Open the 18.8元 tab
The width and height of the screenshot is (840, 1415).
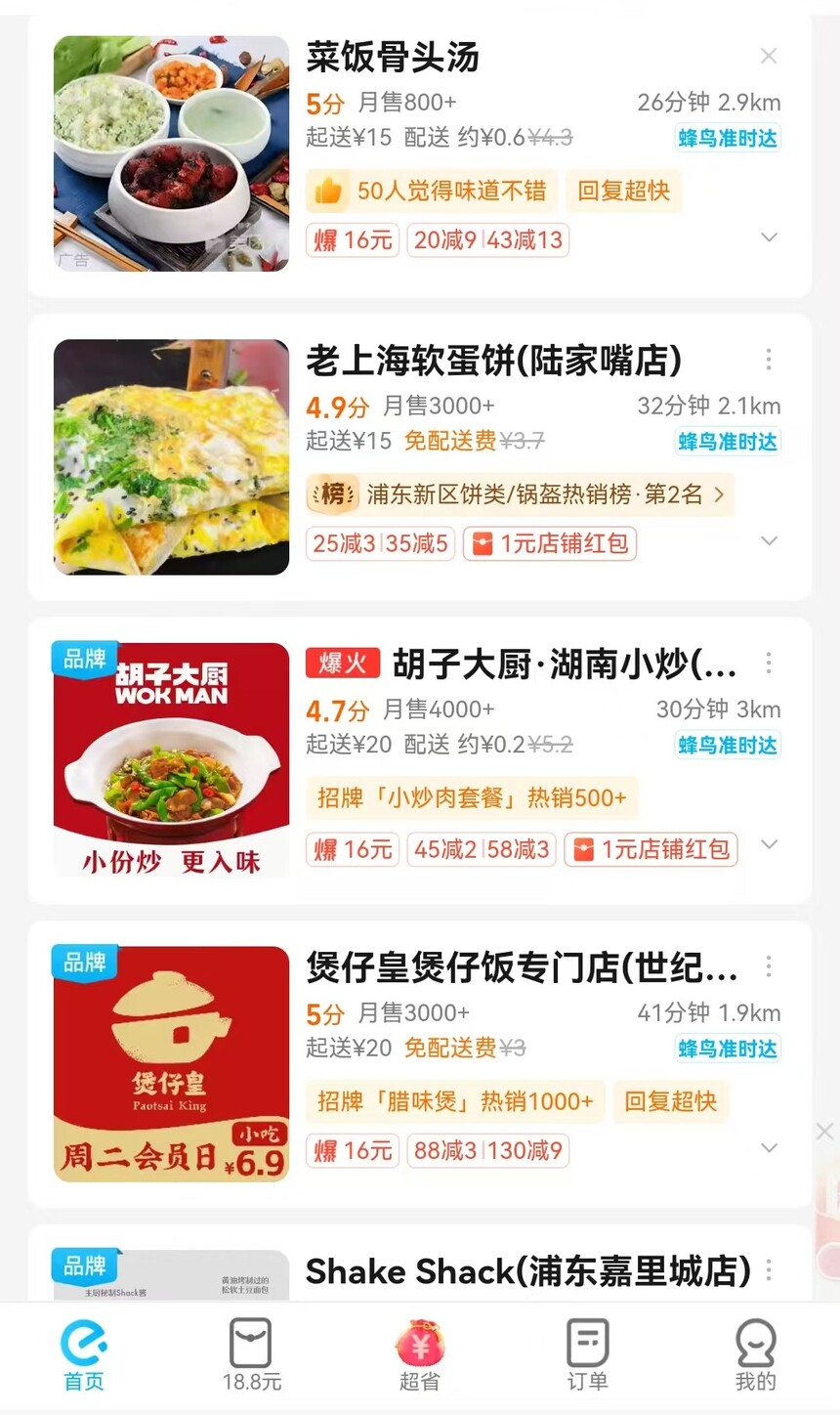click(x=251, y=1355)
